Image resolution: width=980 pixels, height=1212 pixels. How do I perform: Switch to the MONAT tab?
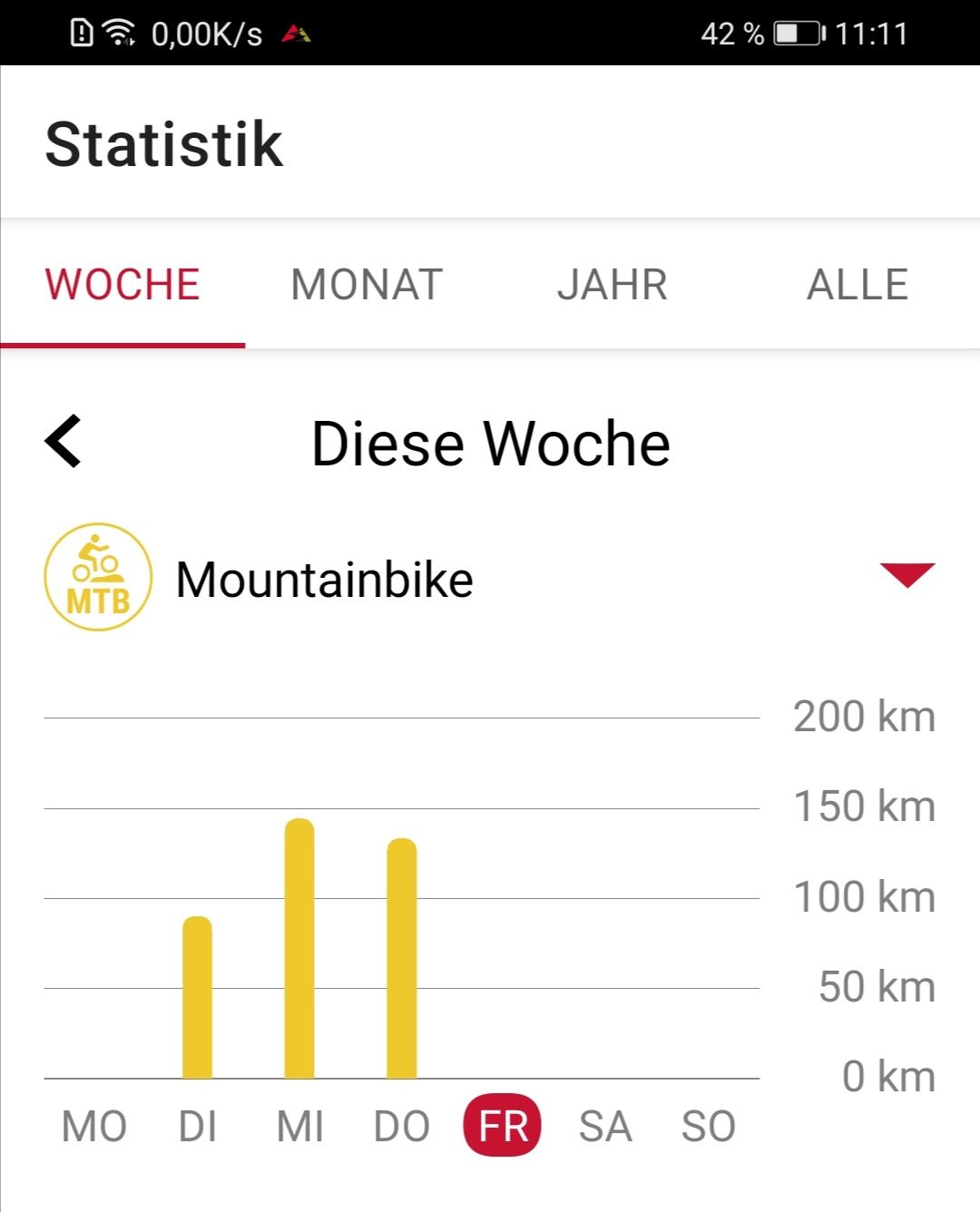(x=367, y=285)
